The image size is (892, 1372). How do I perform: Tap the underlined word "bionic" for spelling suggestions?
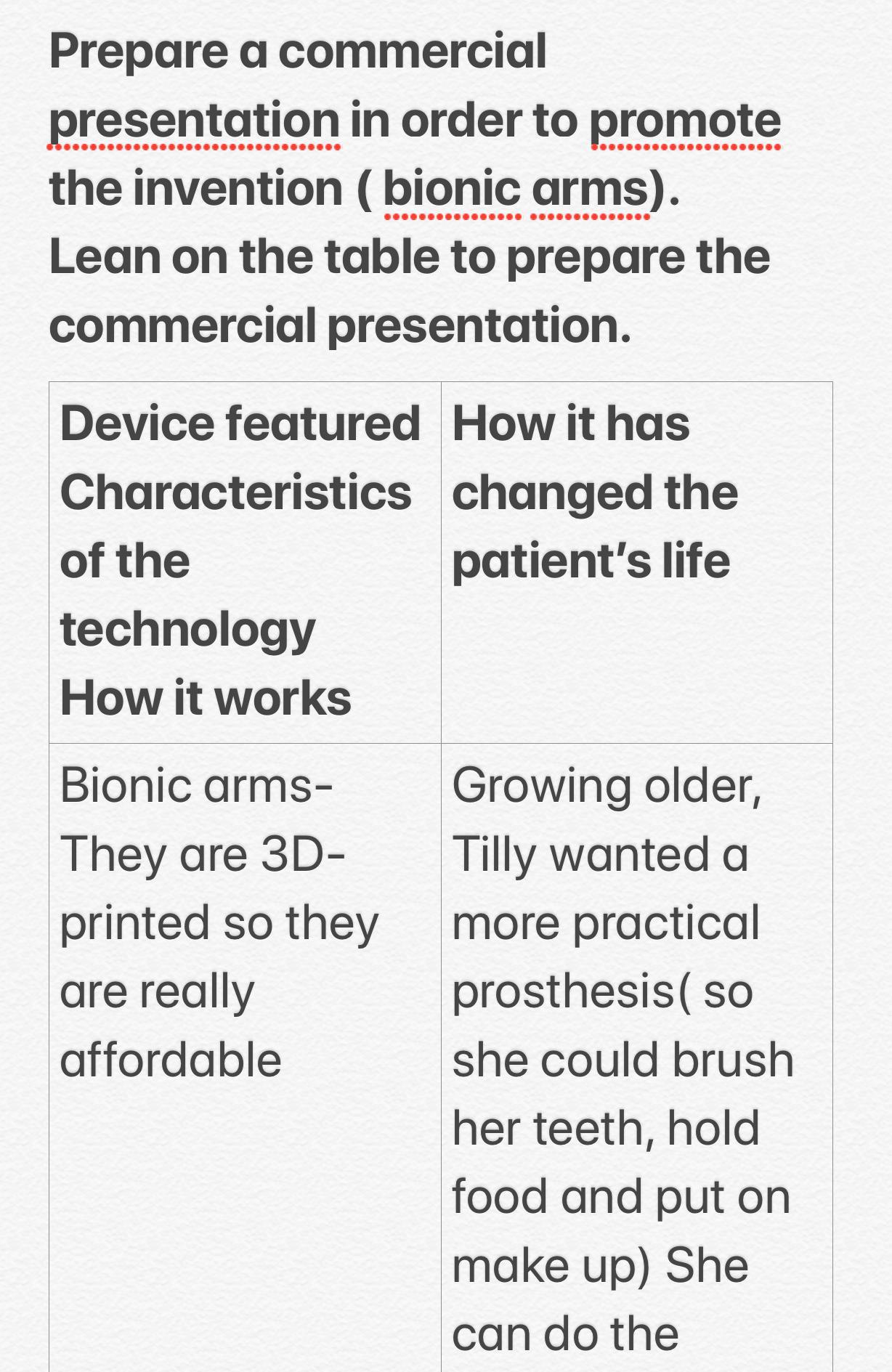(x=451, y=189)
